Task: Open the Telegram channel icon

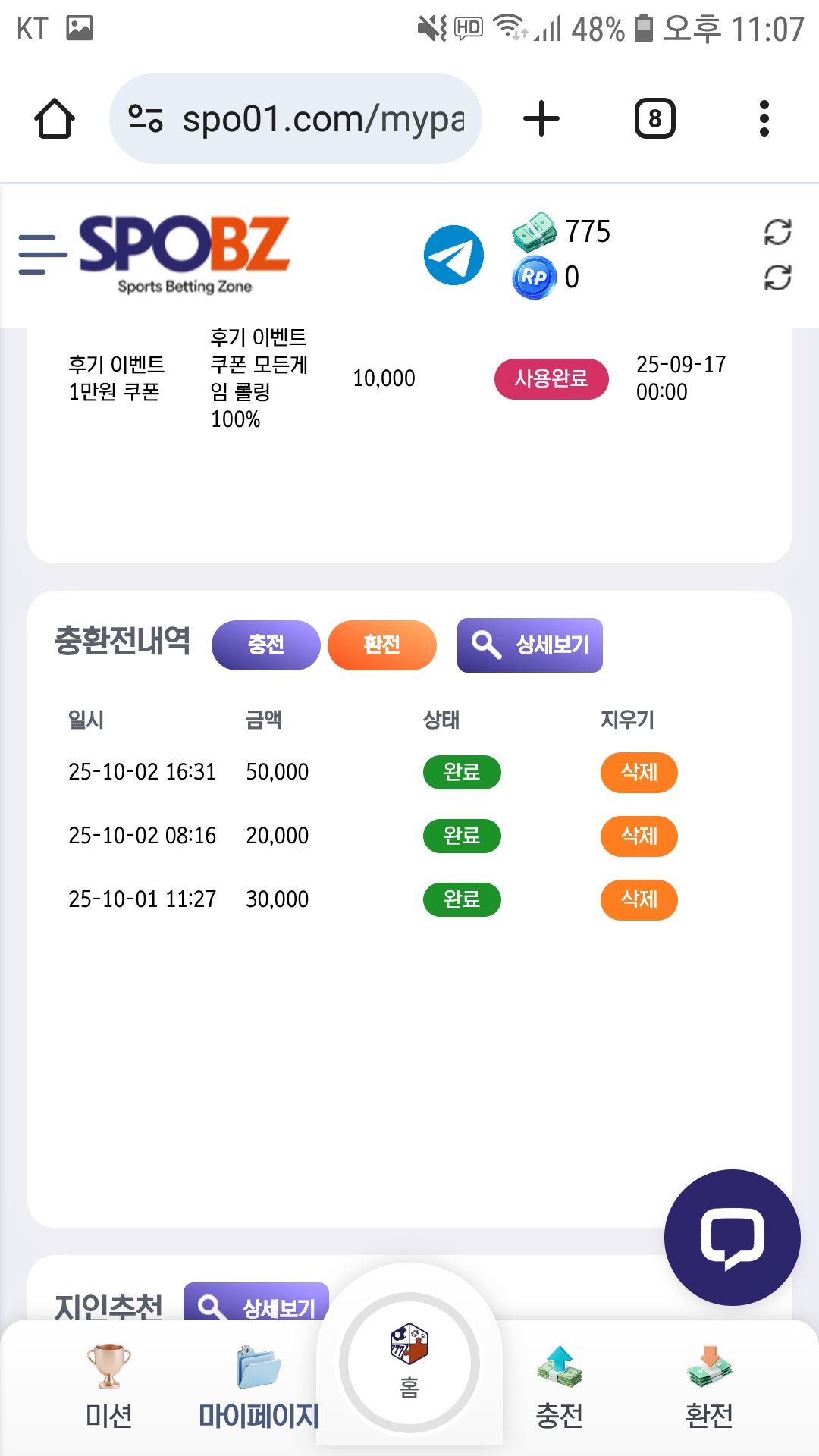Action: 453,256
